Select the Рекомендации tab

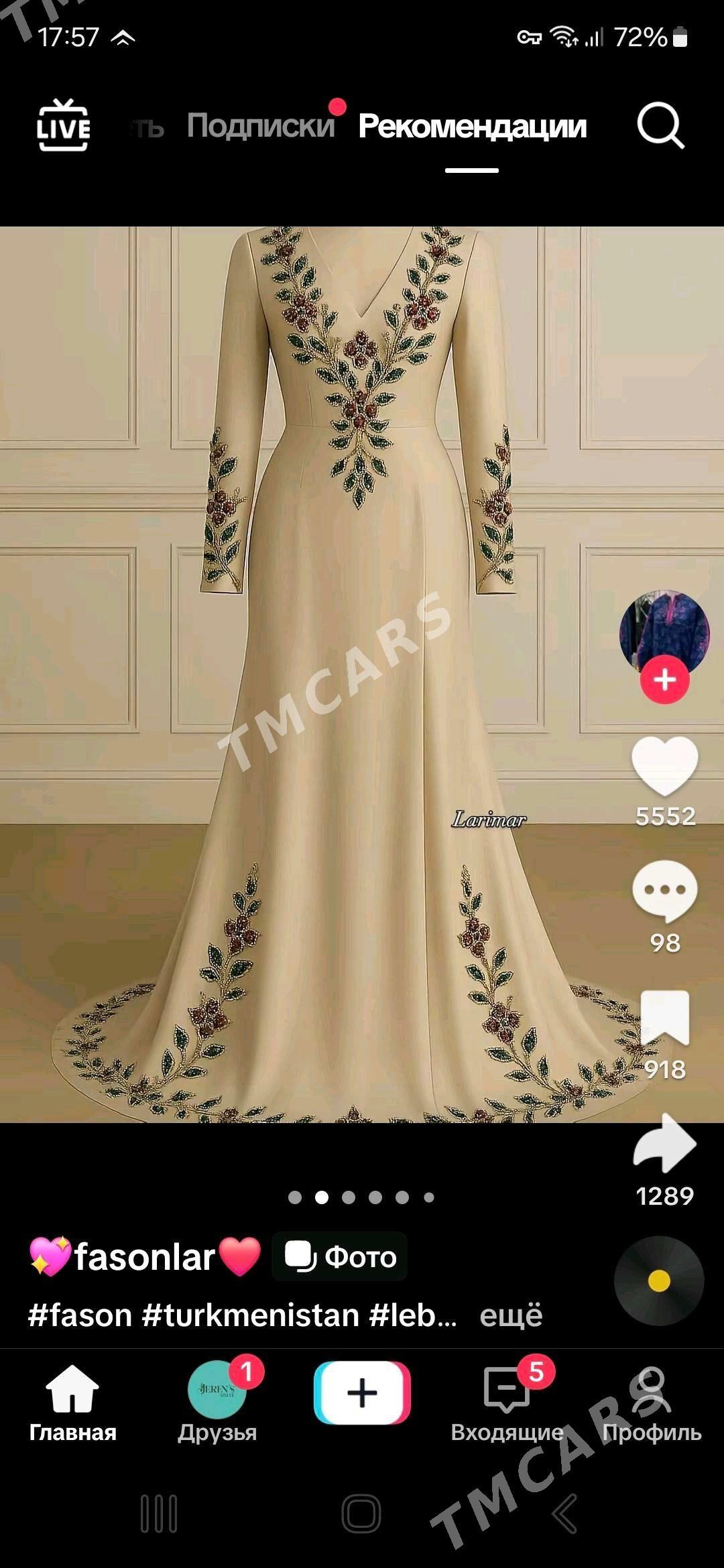472,126
